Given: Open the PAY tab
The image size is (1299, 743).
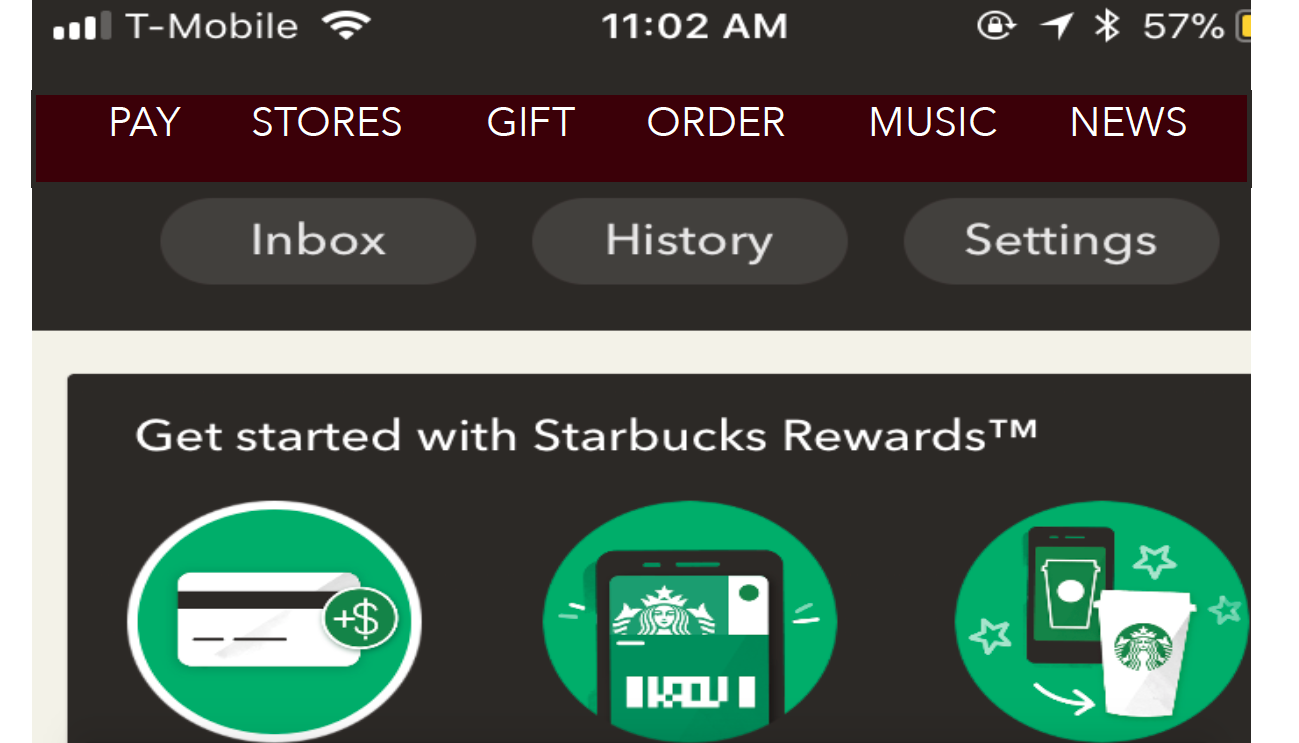Looking at the screenshot, I should (x=144, y=123).
